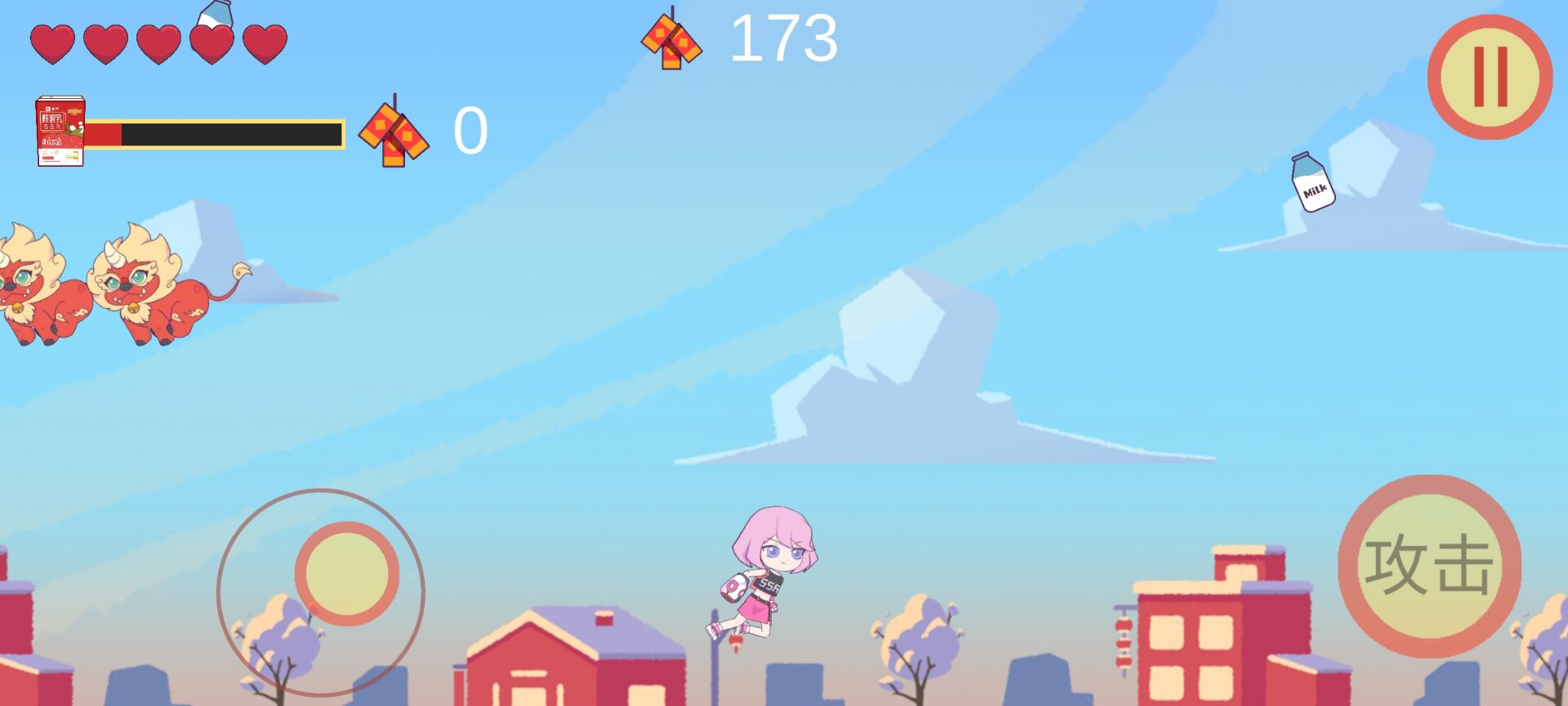The image size is (1568, 706).
Task: Tap the virtual joystick knob
Action: 347,574
